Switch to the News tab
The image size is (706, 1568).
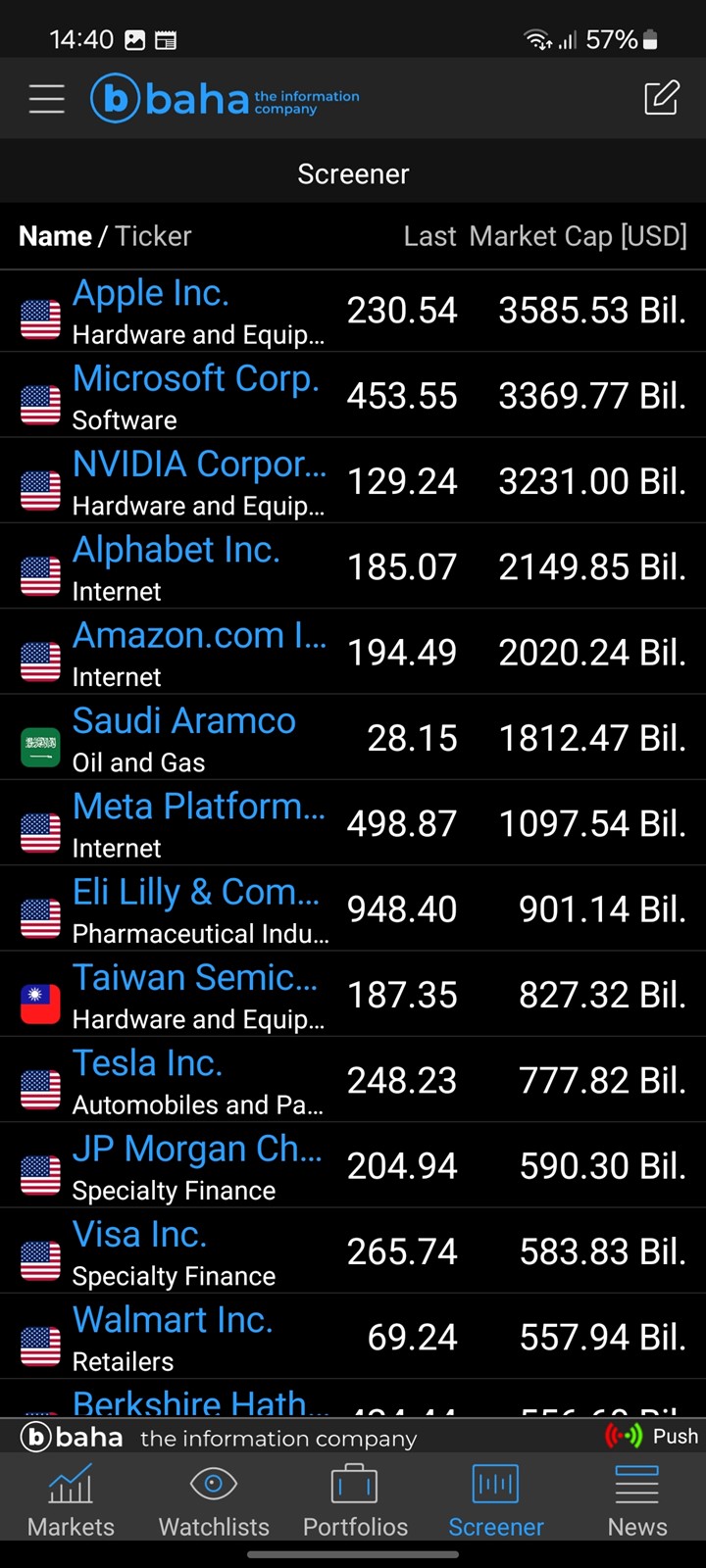(637, 1499)
